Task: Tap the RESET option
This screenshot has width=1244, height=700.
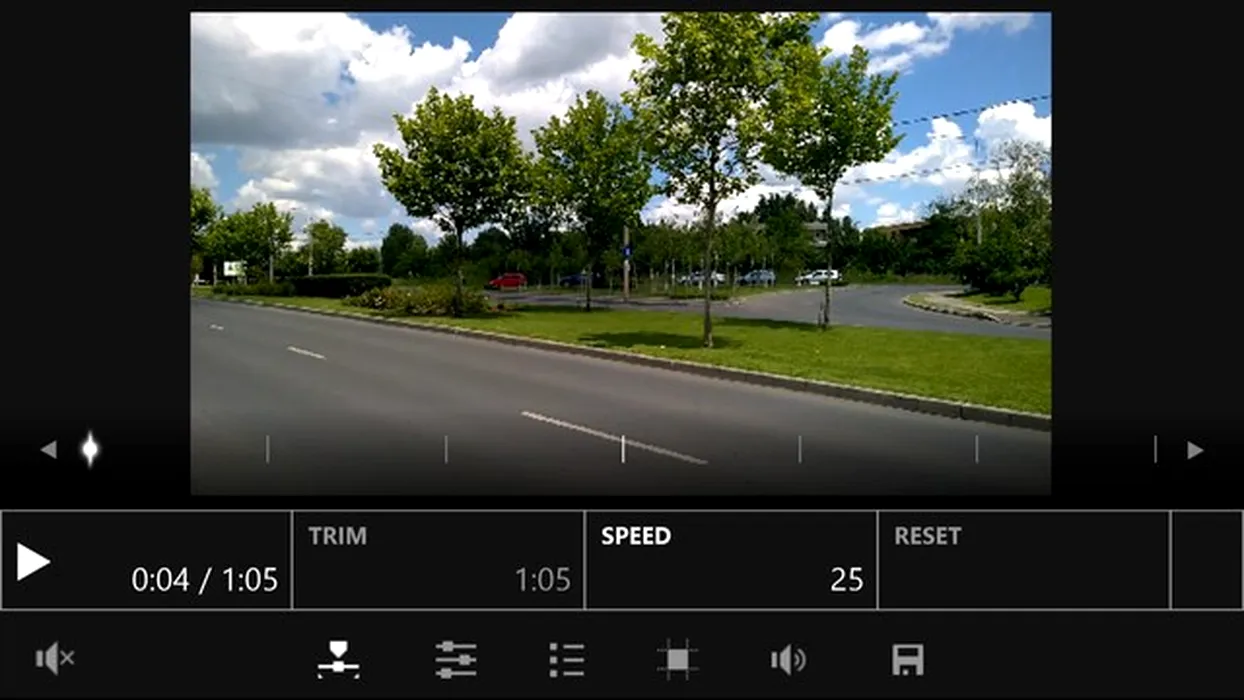Action: (x=1023, y=560)
